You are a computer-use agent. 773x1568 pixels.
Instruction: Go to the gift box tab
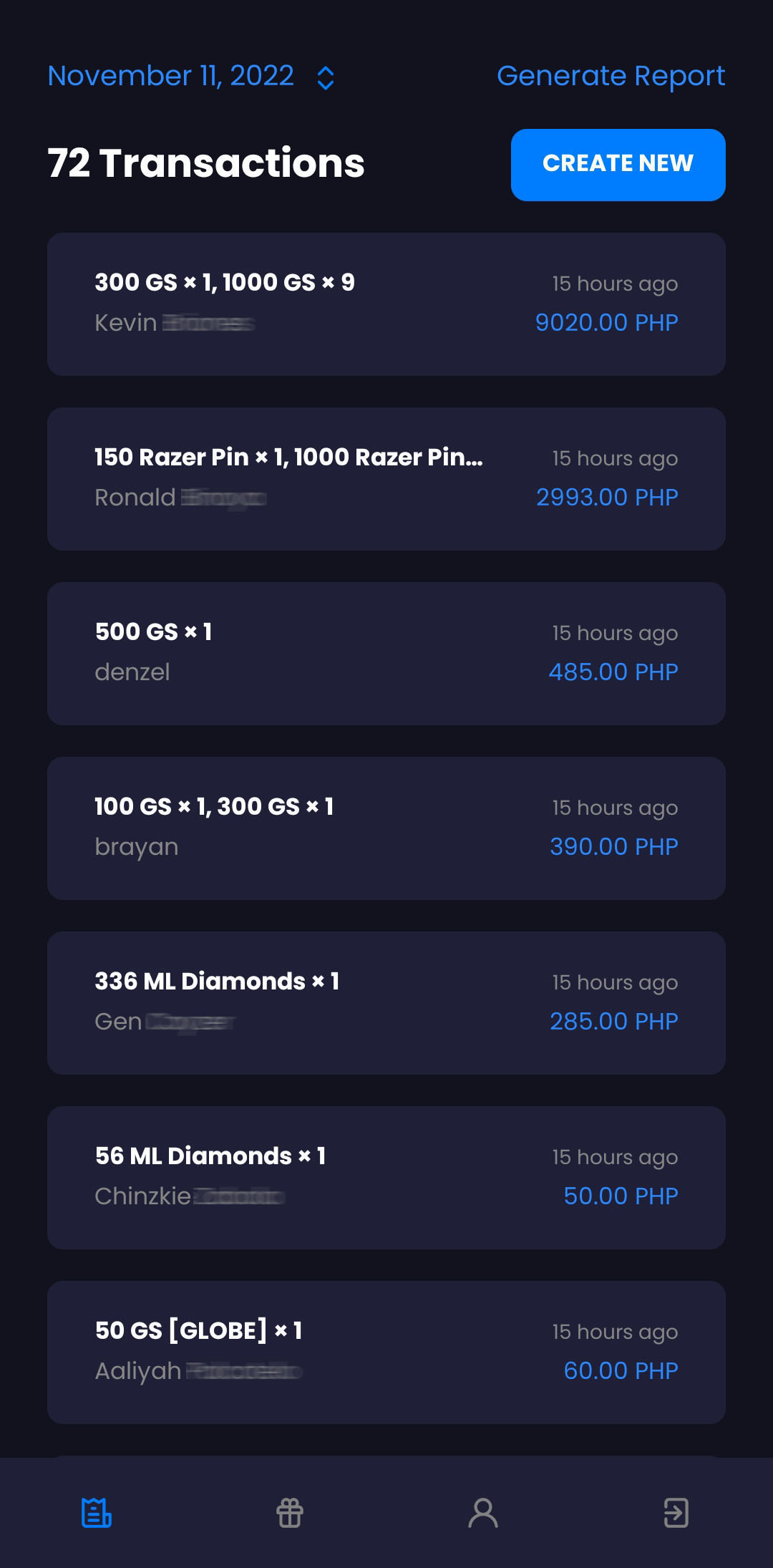[x=290, y=1512]
